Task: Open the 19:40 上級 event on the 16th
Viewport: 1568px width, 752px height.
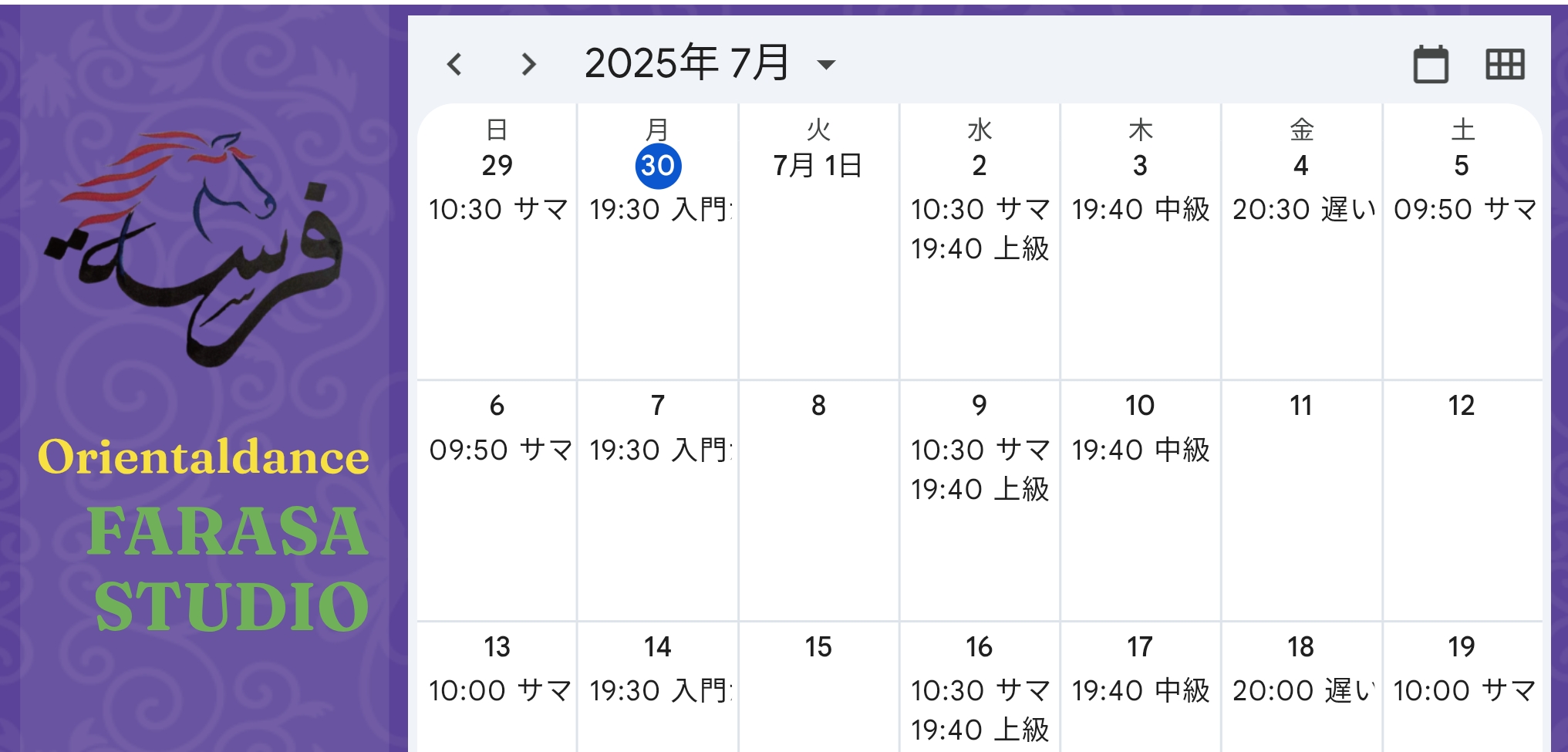Action: point(980,730)
